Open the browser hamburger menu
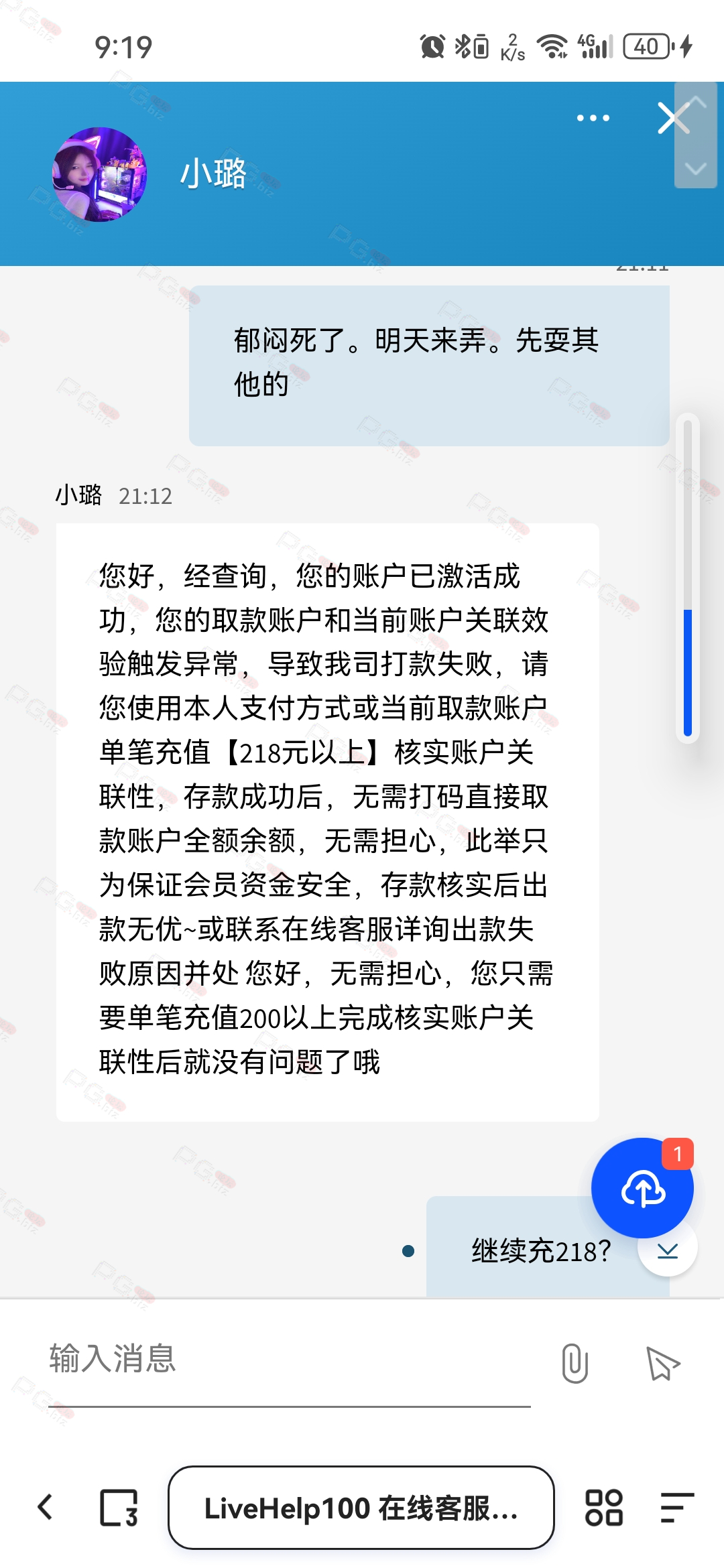 coord(677,1508)
